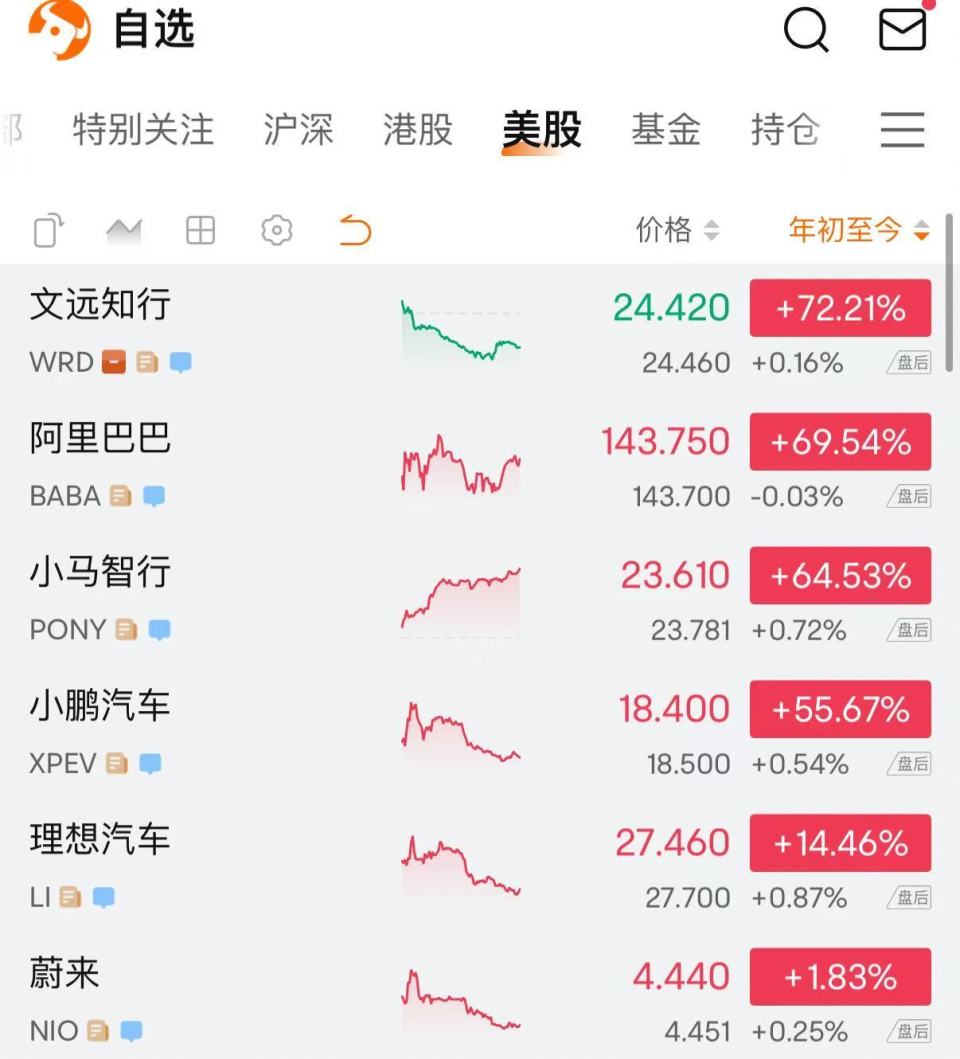Click the orange undo arrow
960x1059 pixels.
click(x=352, y=229)
